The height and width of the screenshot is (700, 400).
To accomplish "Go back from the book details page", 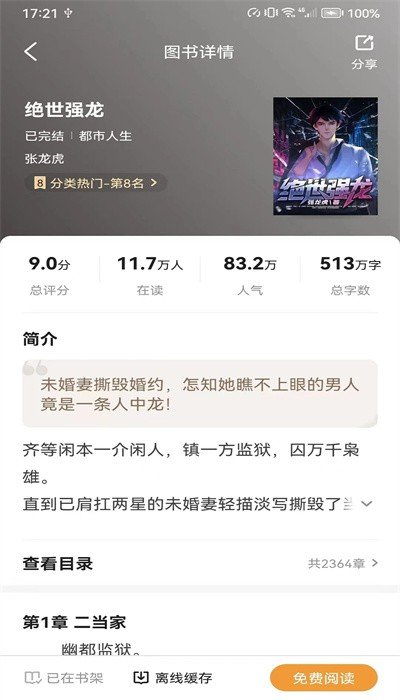I will (x=31, y=52).
